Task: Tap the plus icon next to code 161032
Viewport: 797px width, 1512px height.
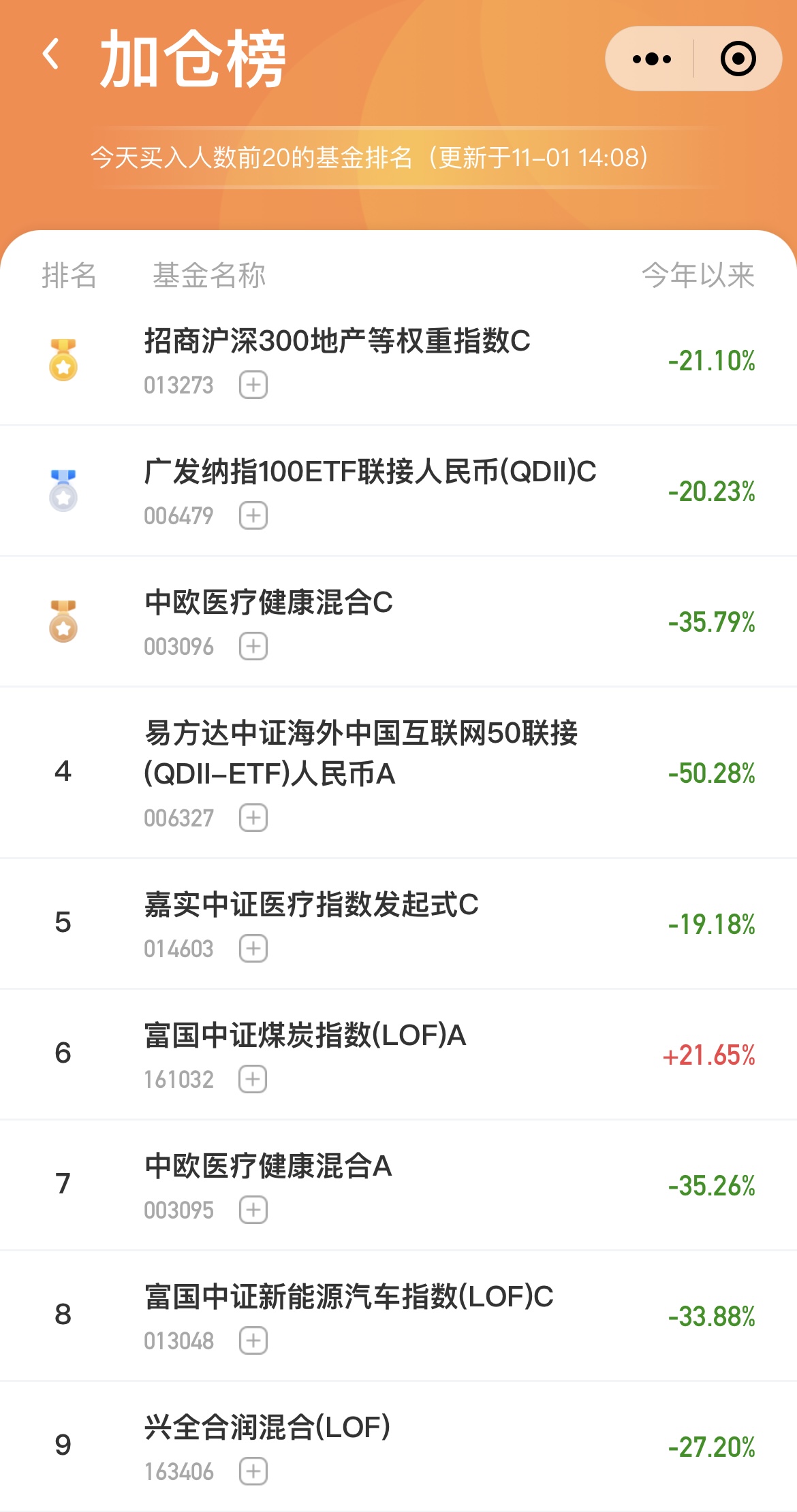Action: coord(253,1079)
